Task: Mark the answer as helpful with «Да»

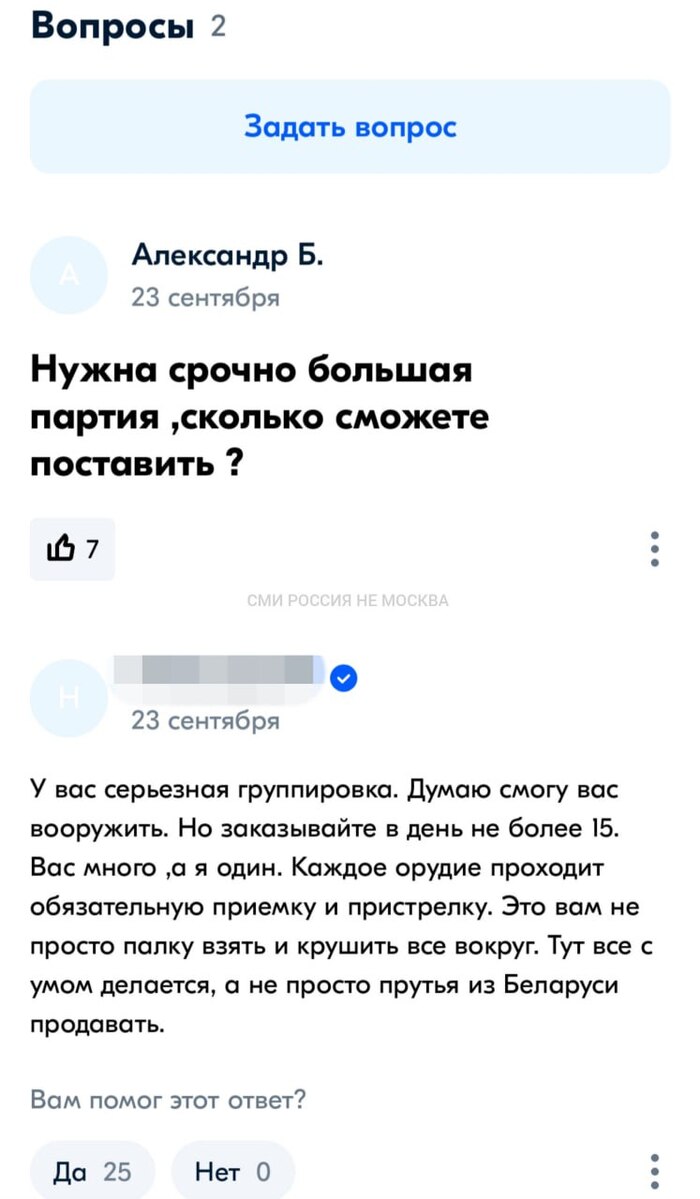Action: pyautogui.click(x=91, y=1171)
